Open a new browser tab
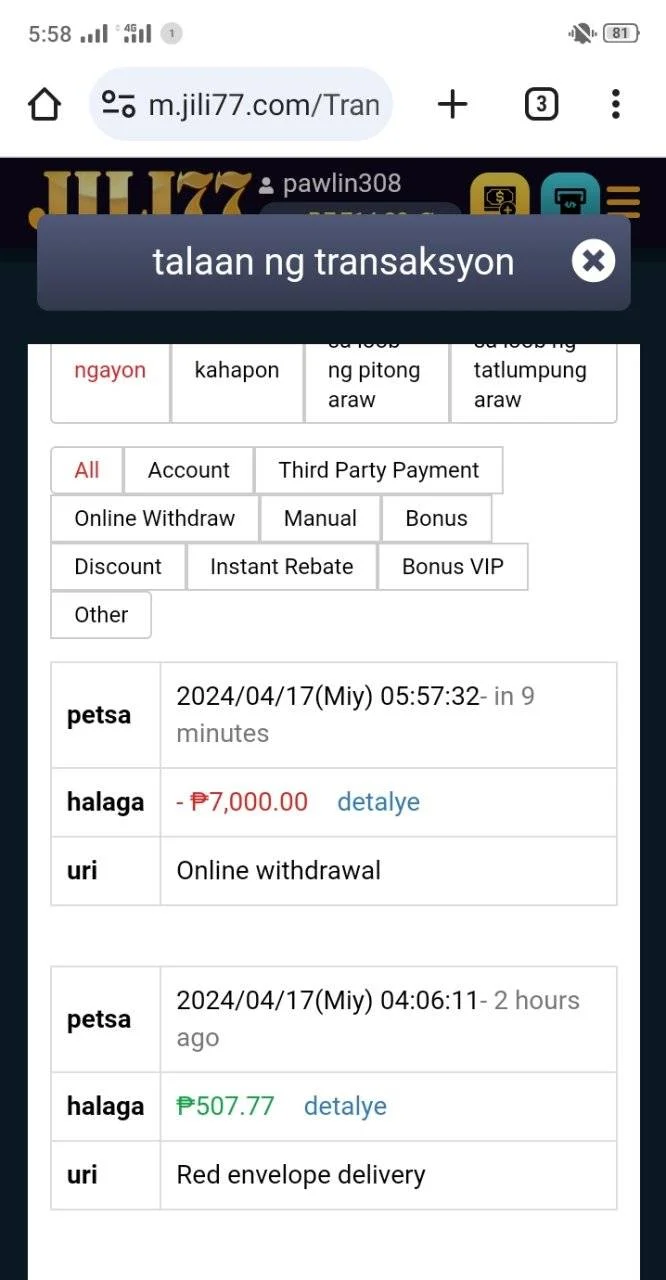This screenshot has height=1280, width=666. (x=453, y=104)
